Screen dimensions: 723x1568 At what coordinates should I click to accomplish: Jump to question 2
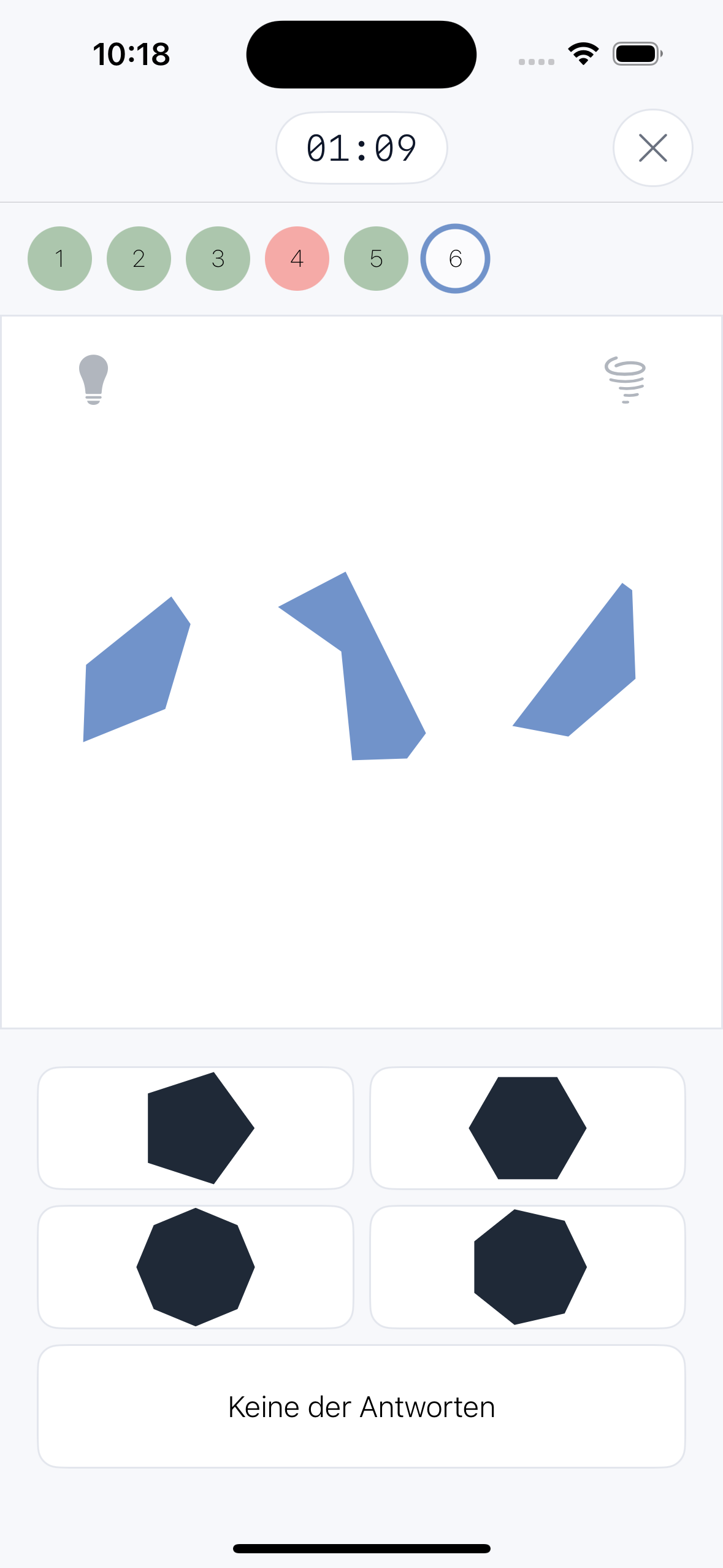(x=139, y=258)
